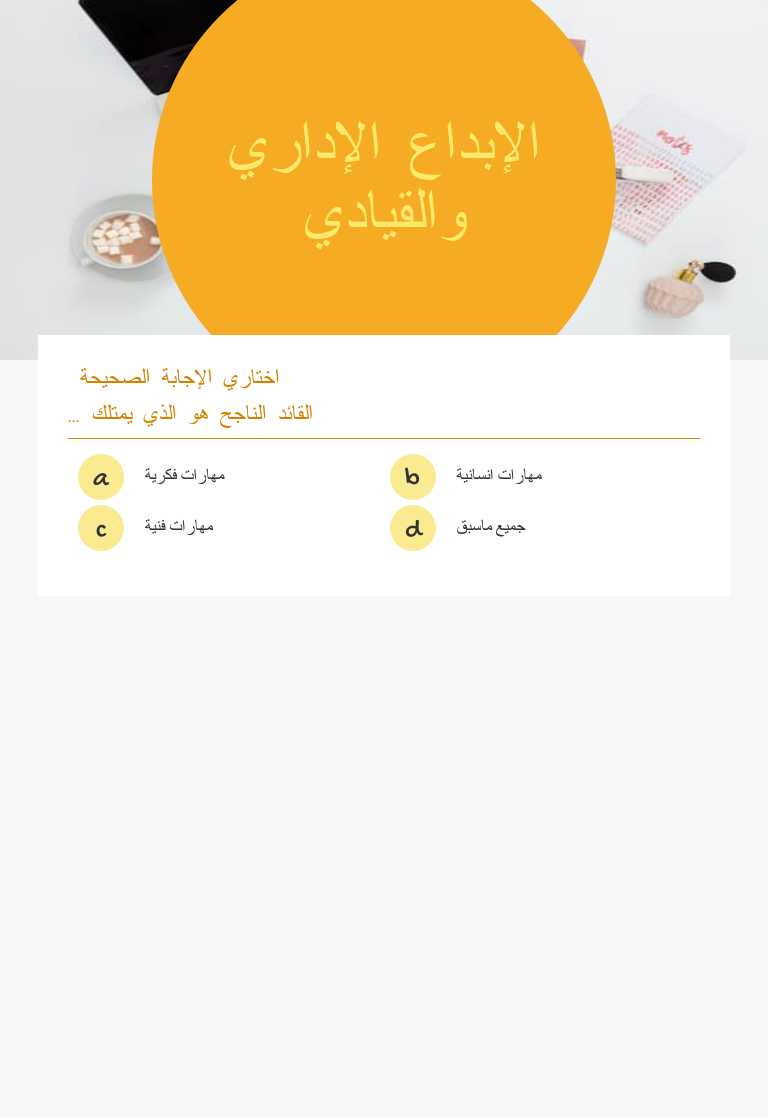The height and width of the screenshot is (1118, 768).
Task: Select the answer badge labeled "b"
Action: click(x=413, y=477)
